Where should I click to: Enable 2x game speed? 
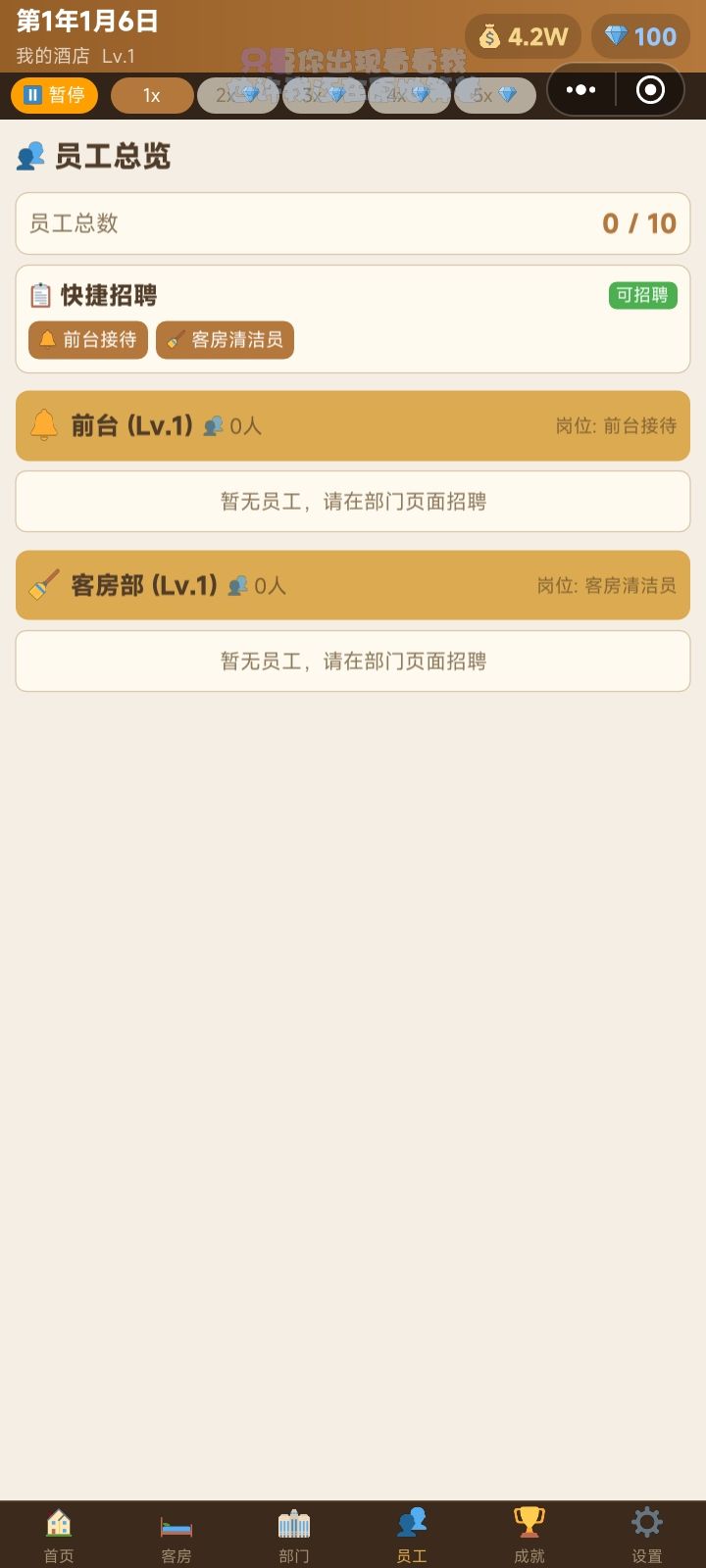coord(237,95)
